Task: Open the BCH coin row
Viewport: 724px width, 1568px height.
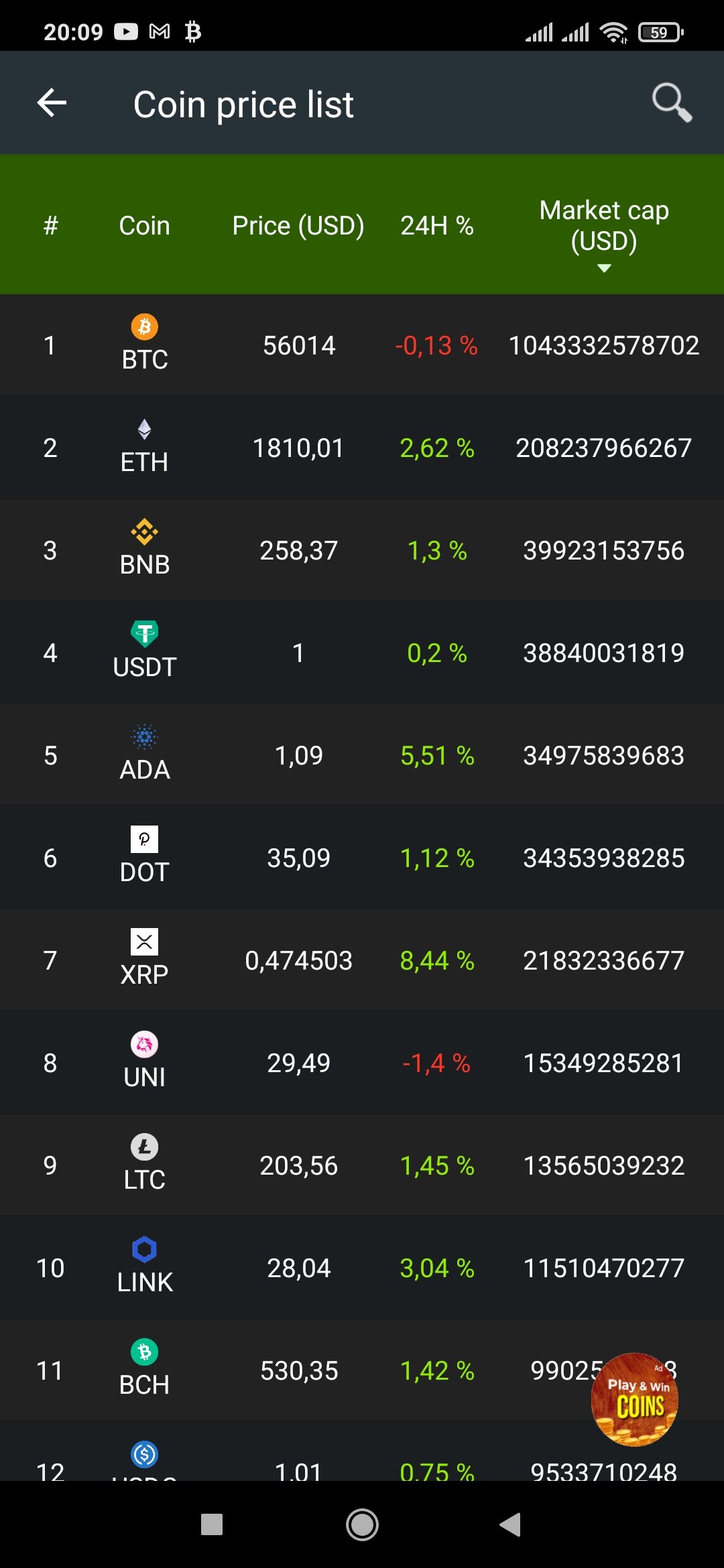Action: click(x=362, y=1370)
